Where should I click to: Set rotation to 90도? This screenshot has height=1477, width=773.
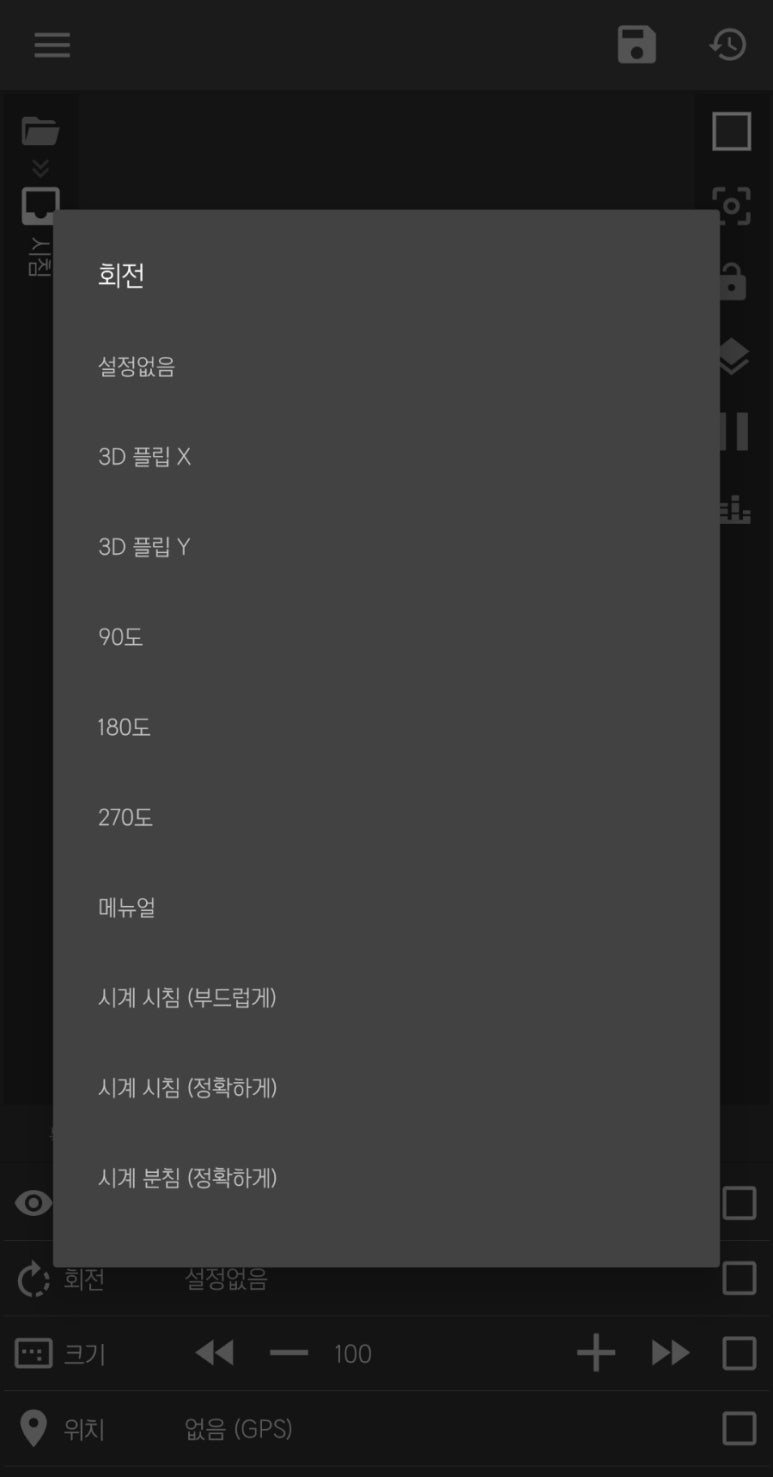(x=121, y=637)
